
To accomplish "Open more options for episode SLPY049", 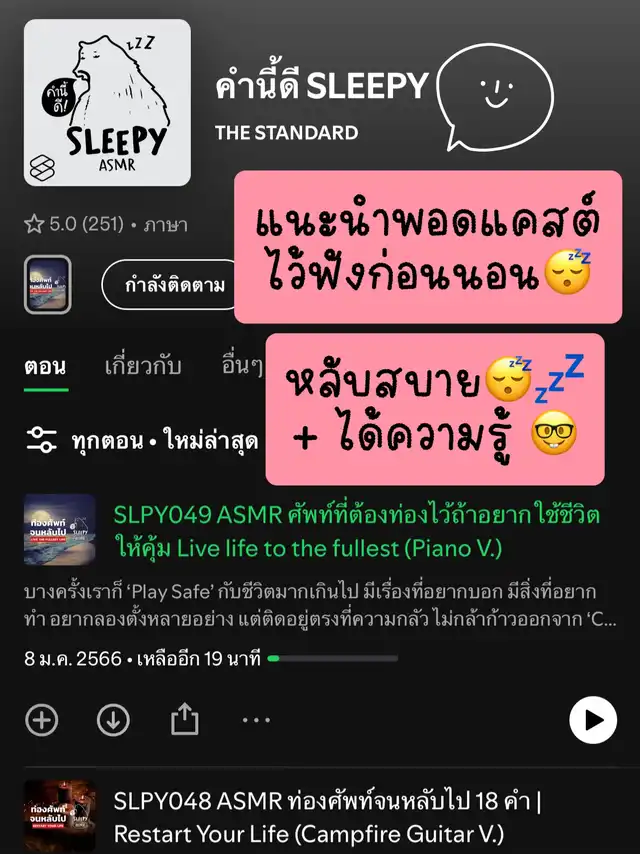I will [256, 720].
